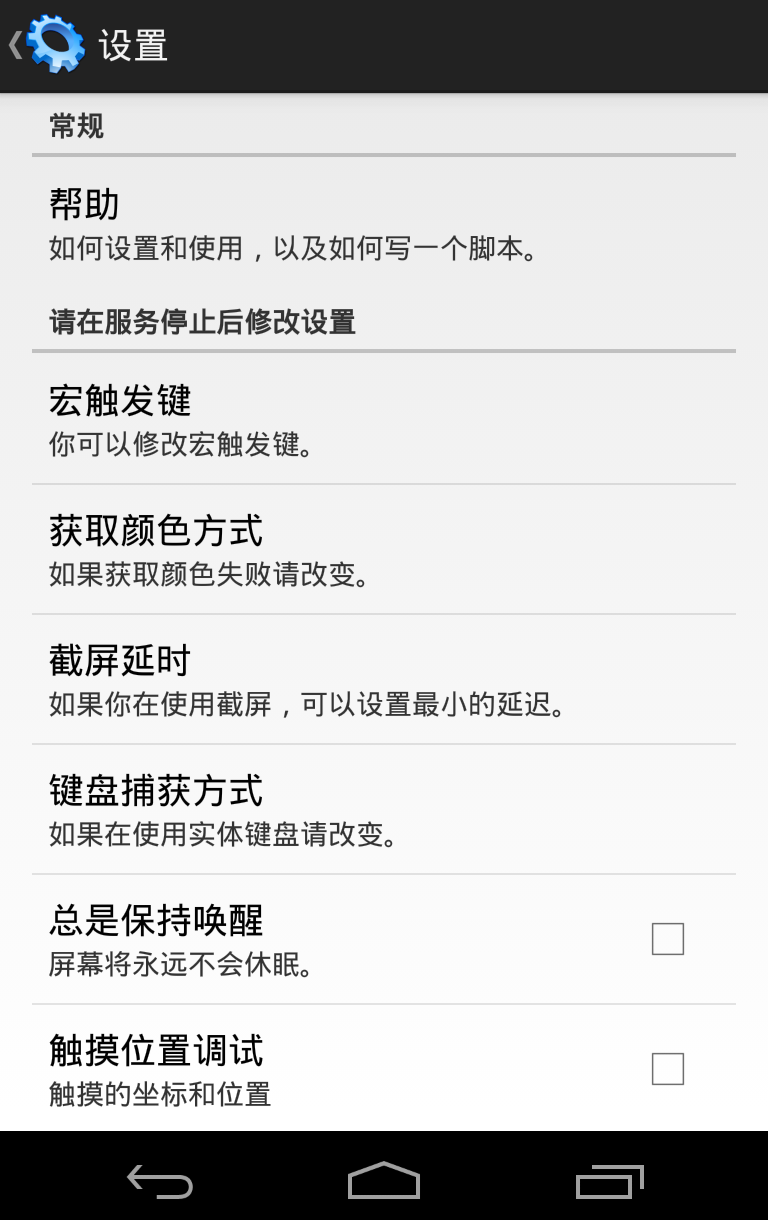
Task: Open 键盘捕获方式 keyboard capture setting
Action: [300, 808]
